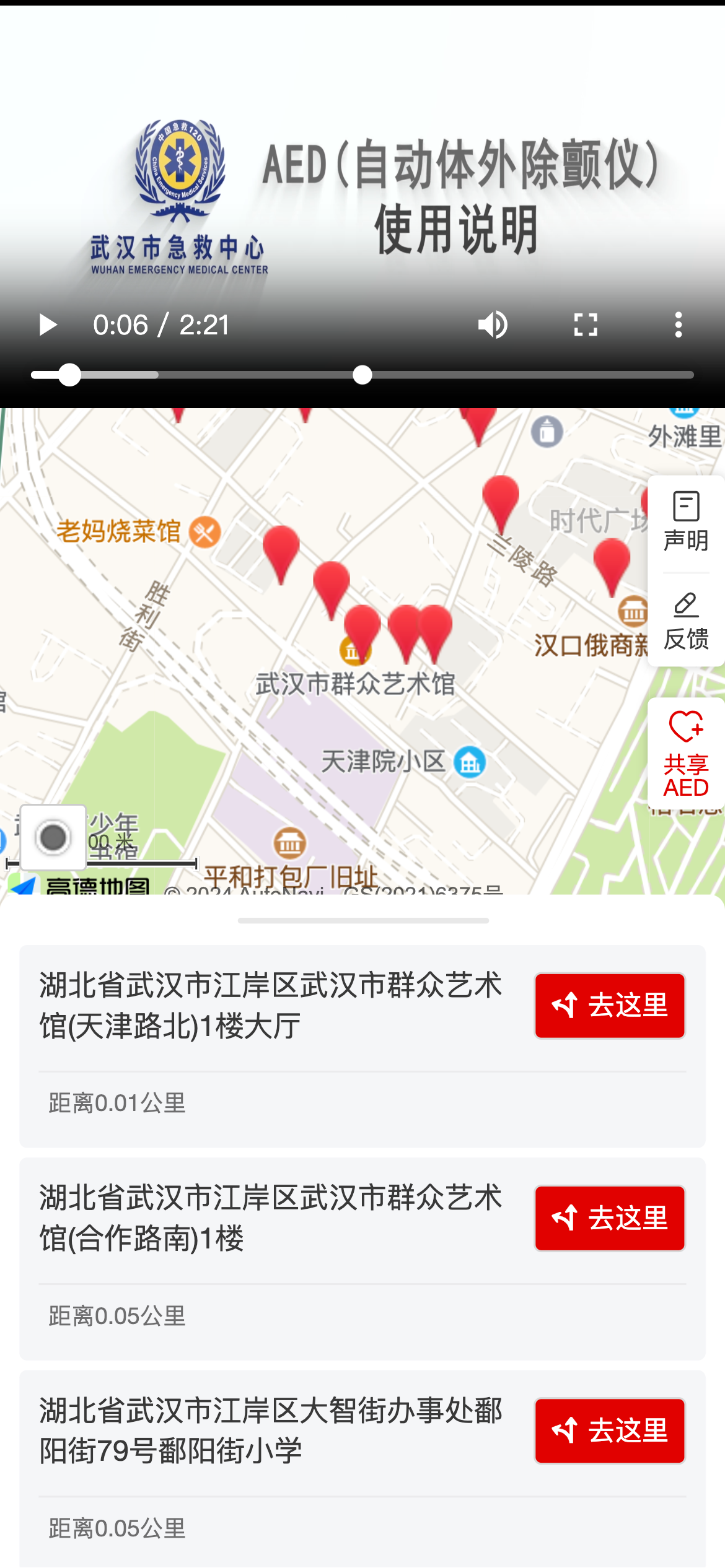Viewport: 725px width, 1568px height.
Task: Navigate to 群众艺术馆(合作路南)1楼
Action: click(x=610, y=1218)
